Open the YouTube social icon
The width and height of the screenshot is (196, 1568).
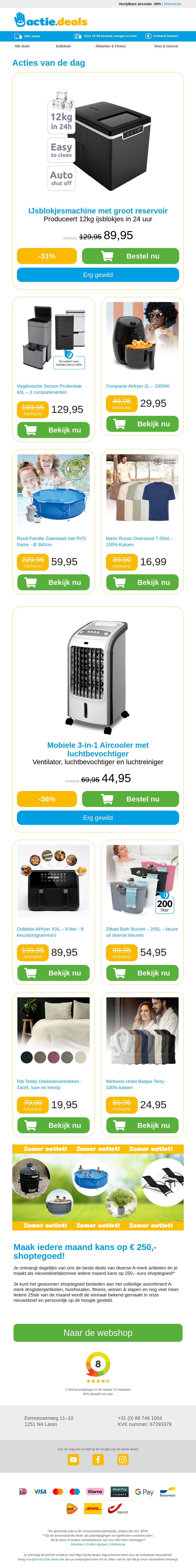74,1460
